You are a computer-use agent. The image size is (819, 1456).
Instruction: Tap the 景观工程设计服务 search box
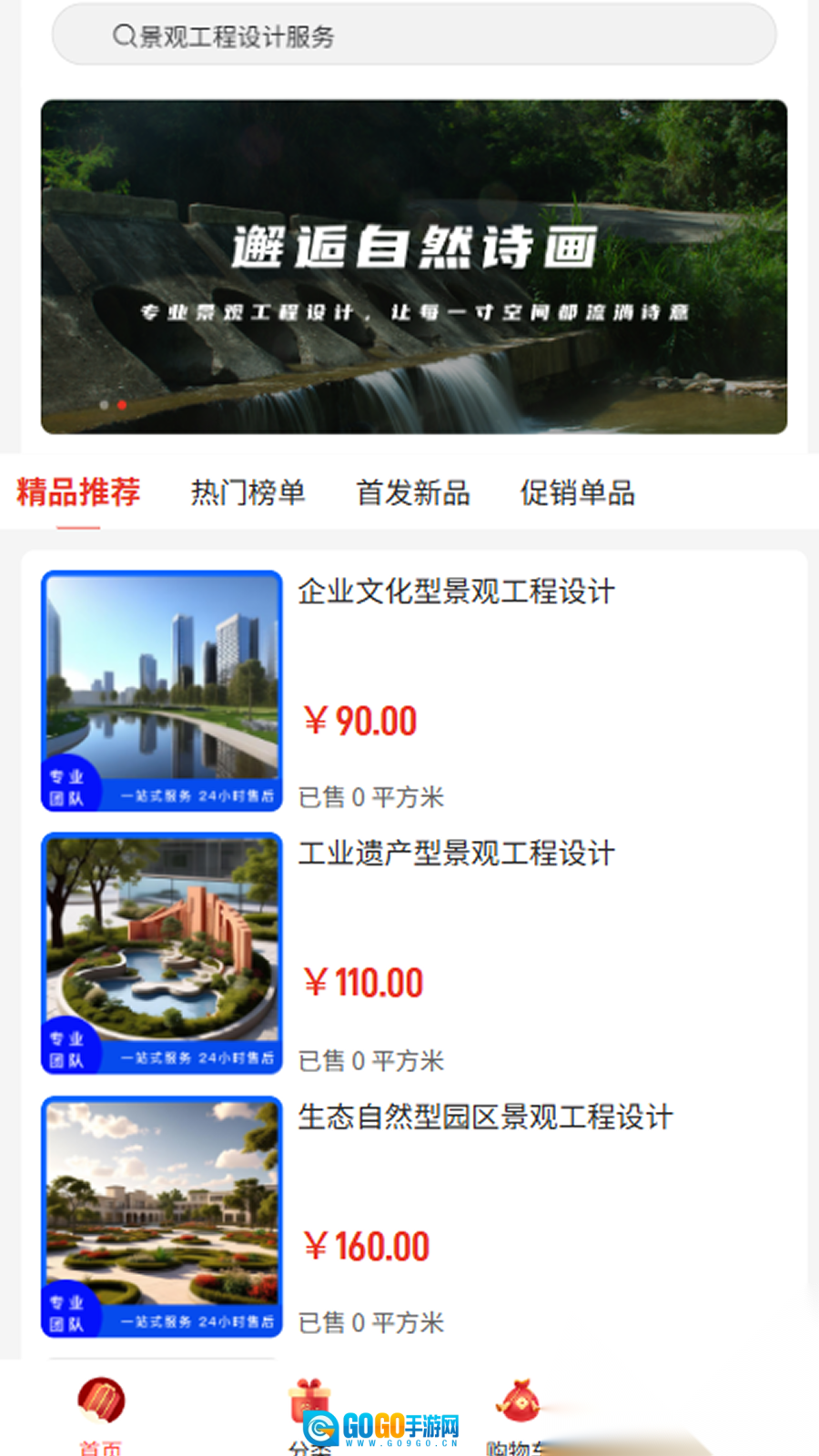[x=414, y=36]
